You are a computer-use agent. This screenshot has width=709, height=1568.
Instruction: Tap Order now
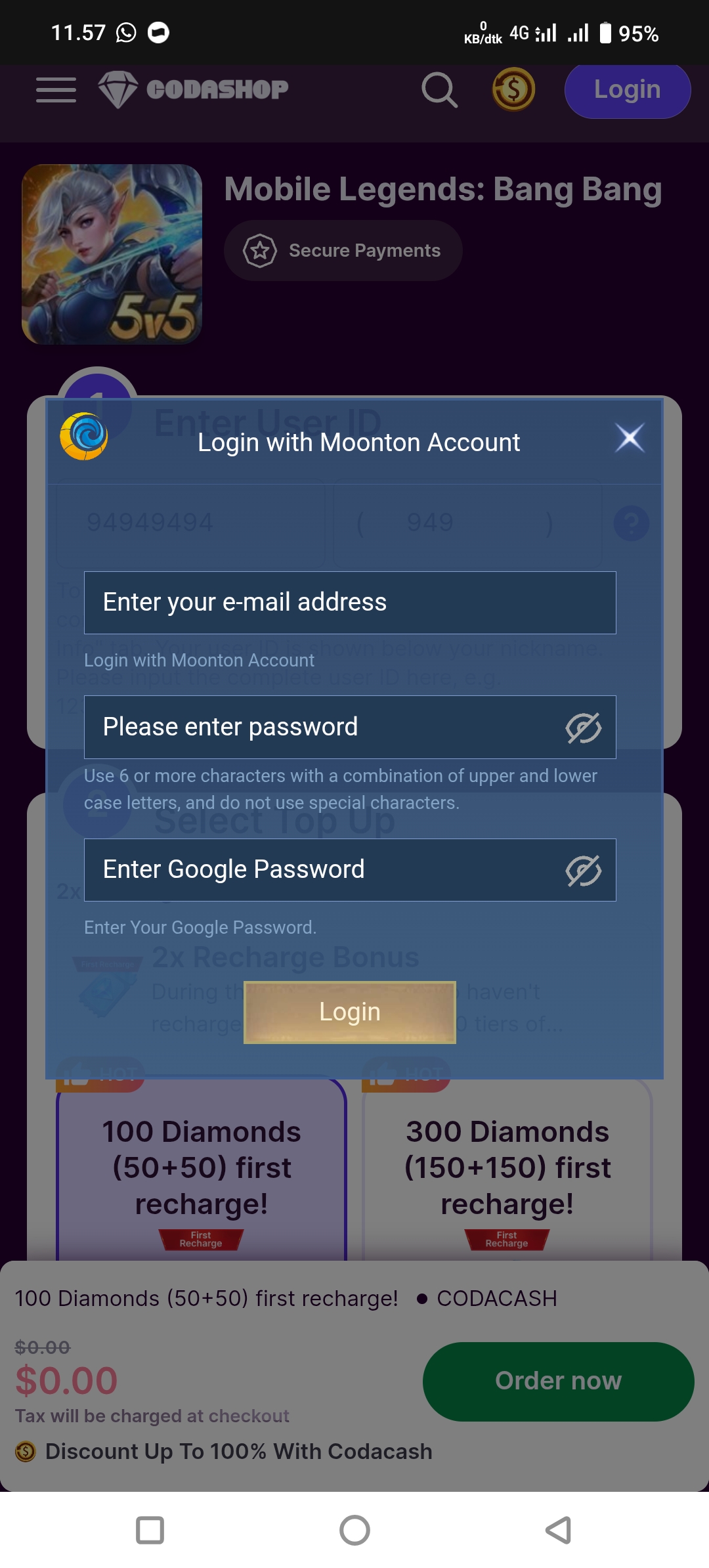pos(558,1381)
